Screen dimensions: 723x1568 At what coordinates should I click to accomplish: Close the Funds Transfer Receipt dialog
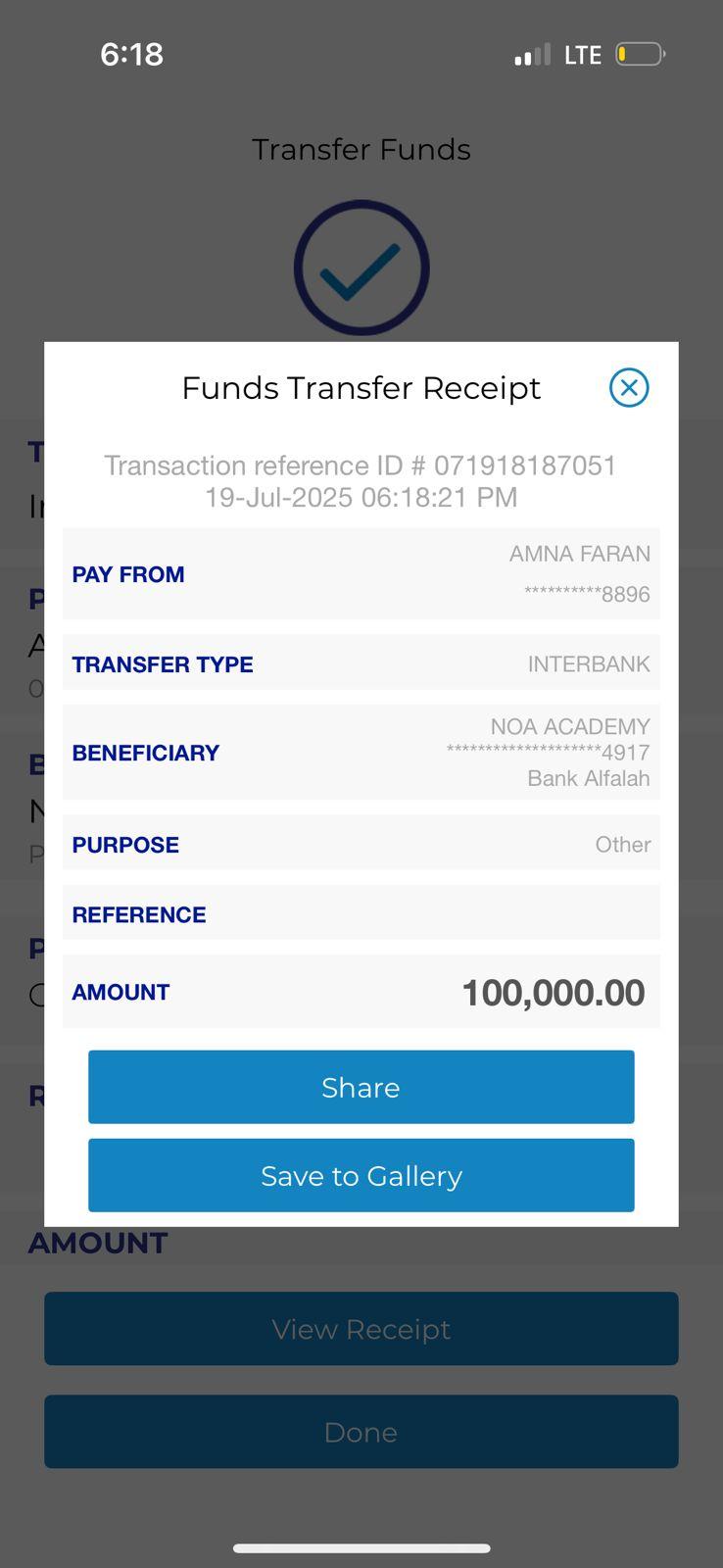629,388
